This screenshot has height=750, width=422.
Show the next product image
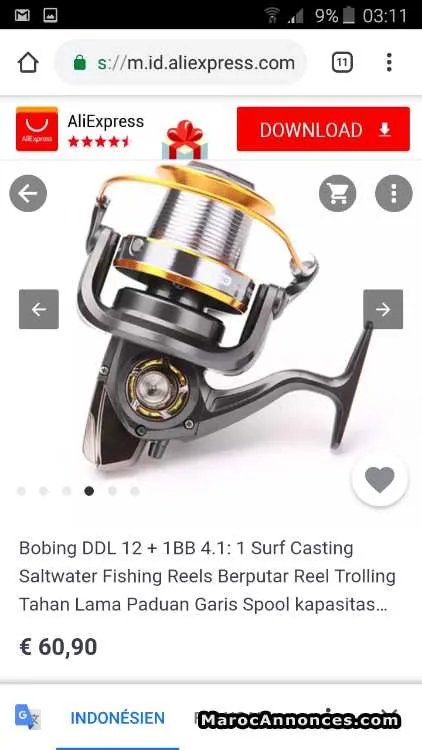[383, 309]
